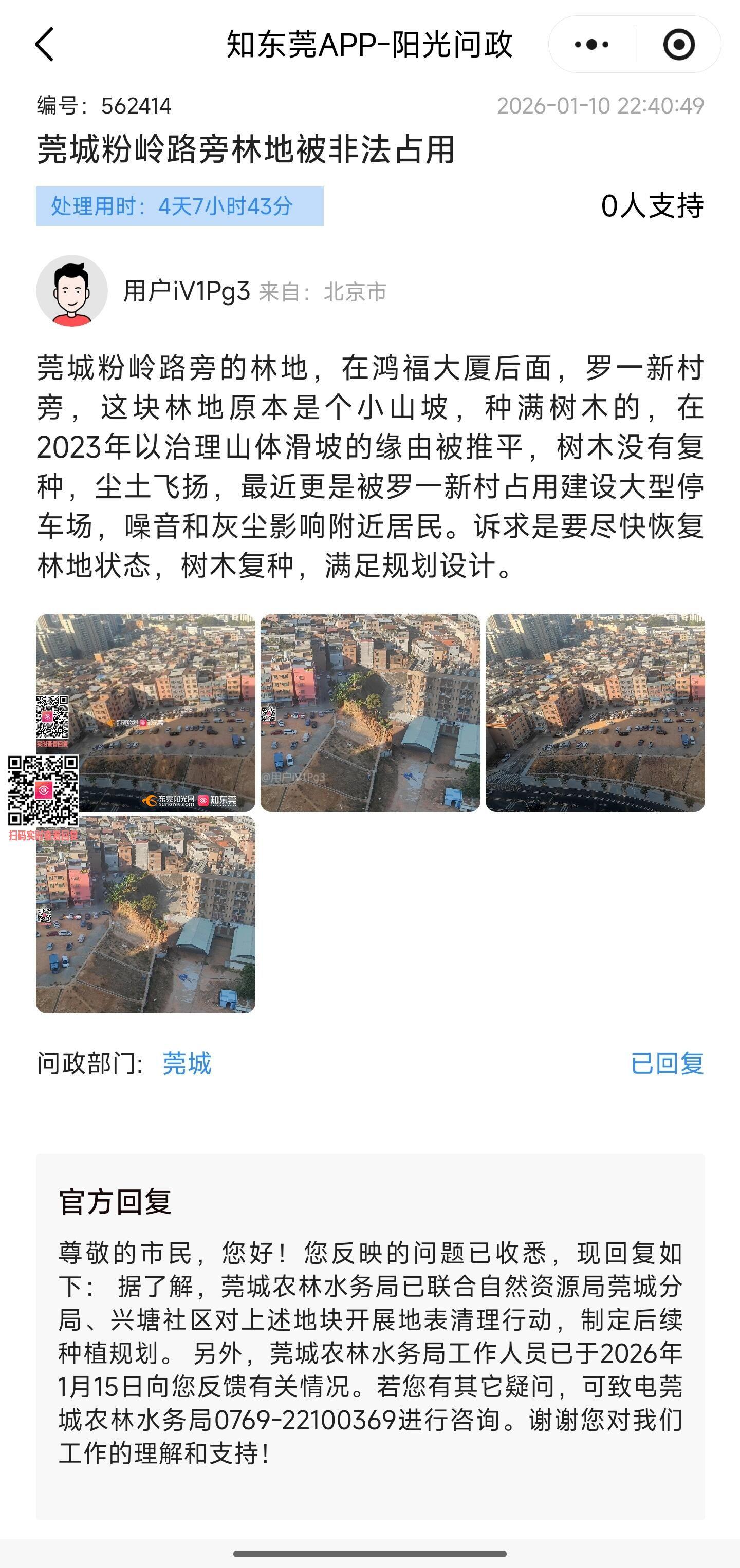Open the photo in the second row
Viewport: 740px width, 1568px height.
click(x=145, y=914)
